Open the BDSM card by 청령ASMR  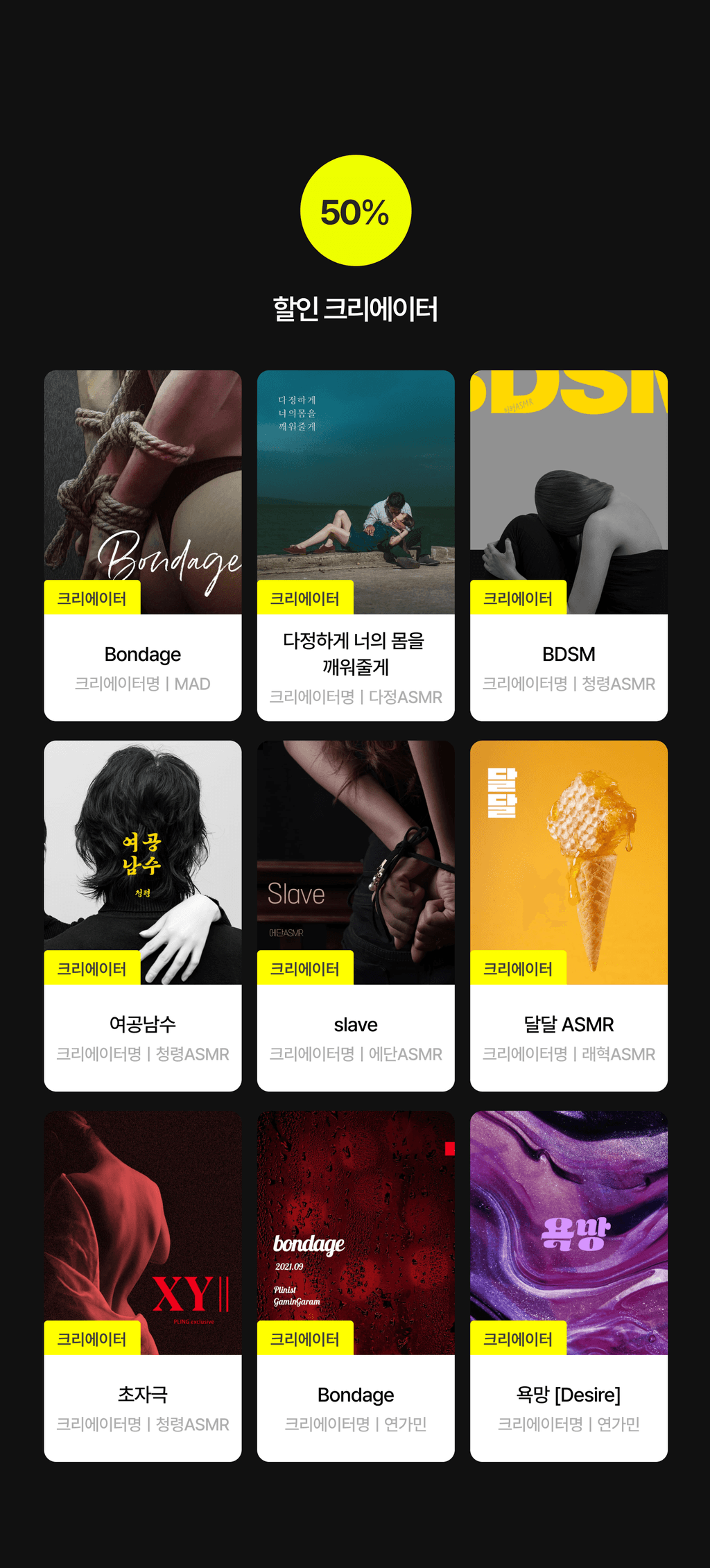tap(569, 546)
